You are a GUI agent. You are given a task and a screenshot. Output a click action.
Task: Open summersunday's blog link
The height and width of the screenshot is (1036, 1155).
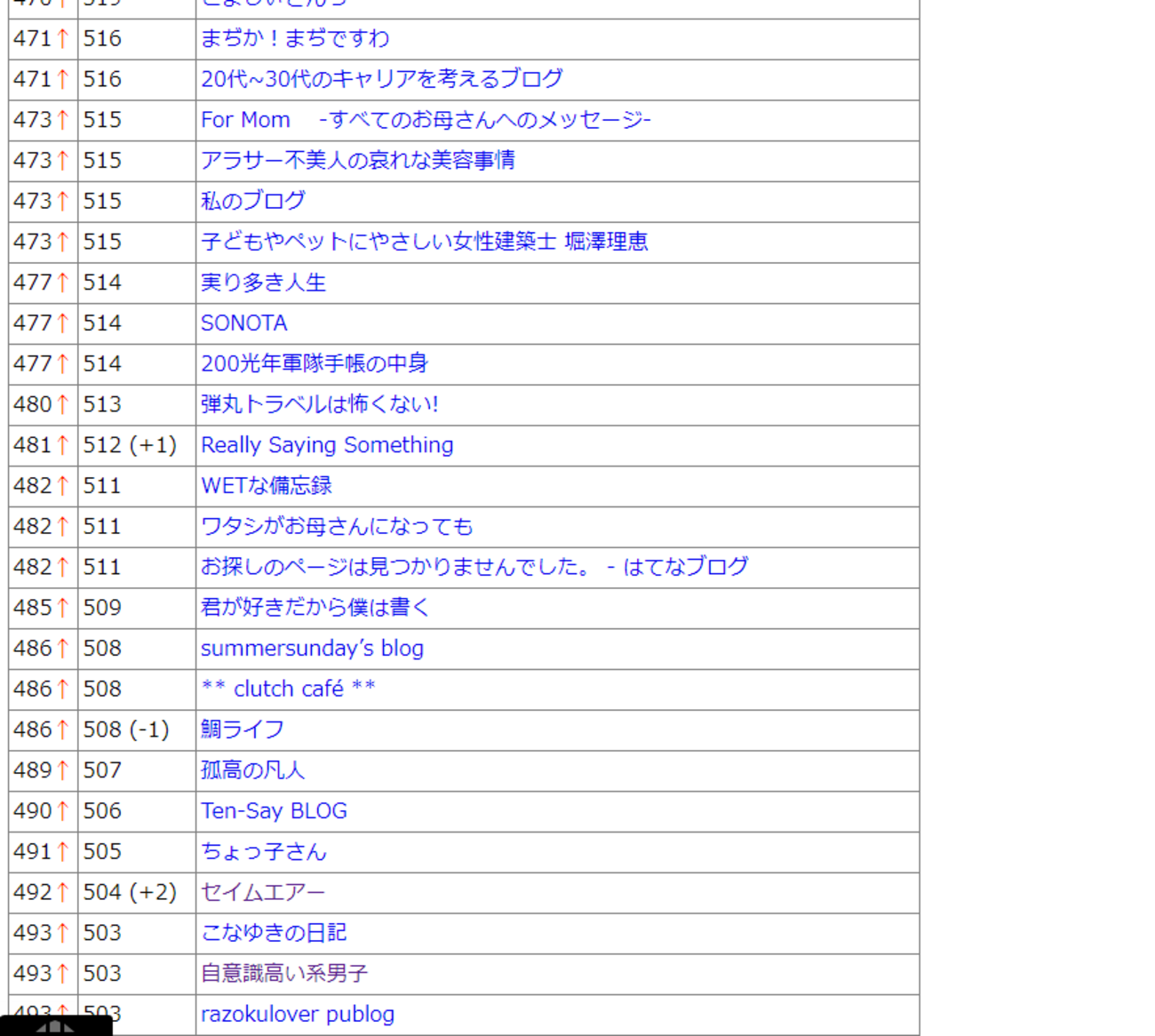[x=311, y=649]
